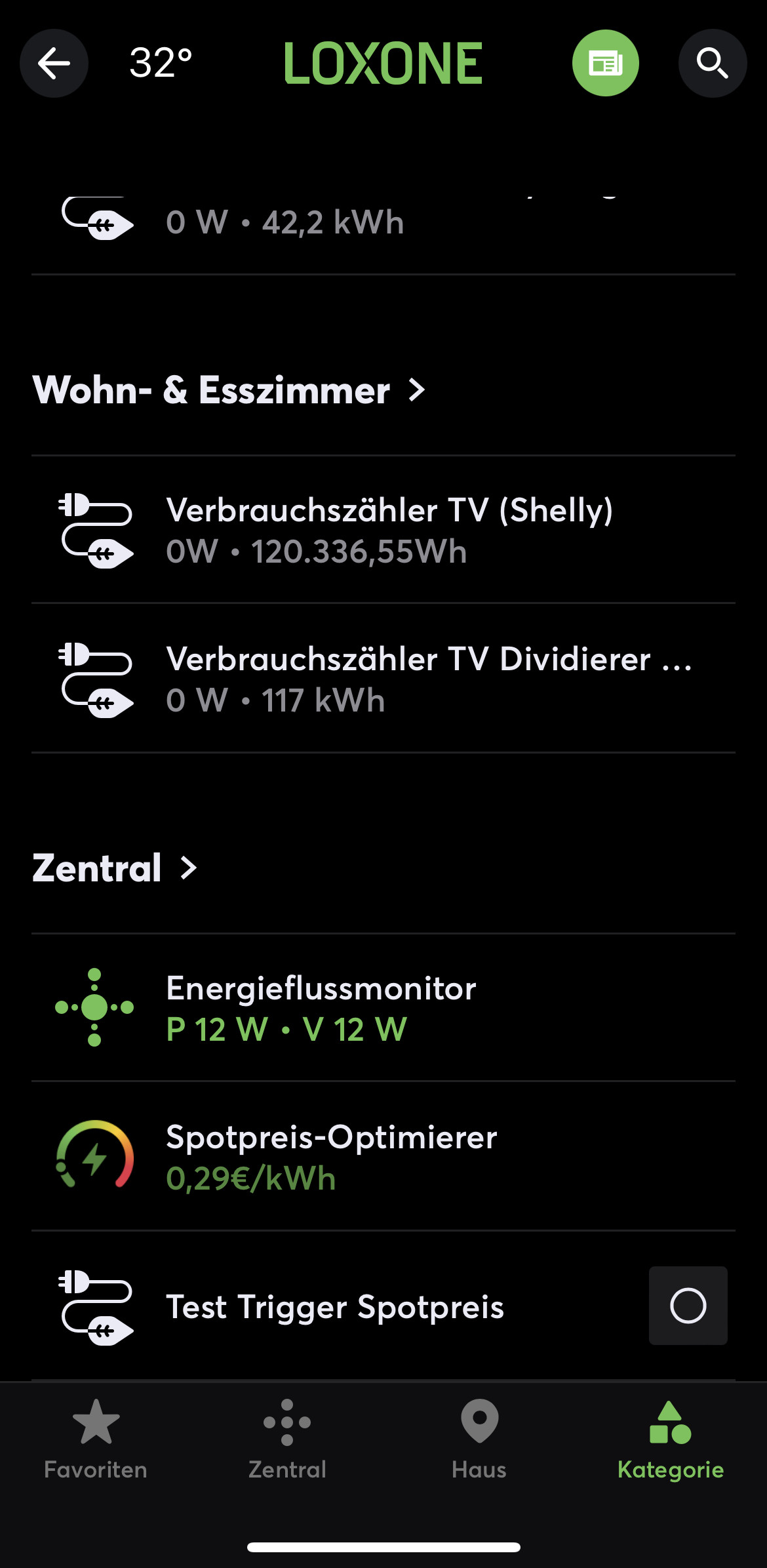Open Verbrauchszähler TV Dividierer meter
This screenshot has height=1568, width=767.
click(429, 678)
